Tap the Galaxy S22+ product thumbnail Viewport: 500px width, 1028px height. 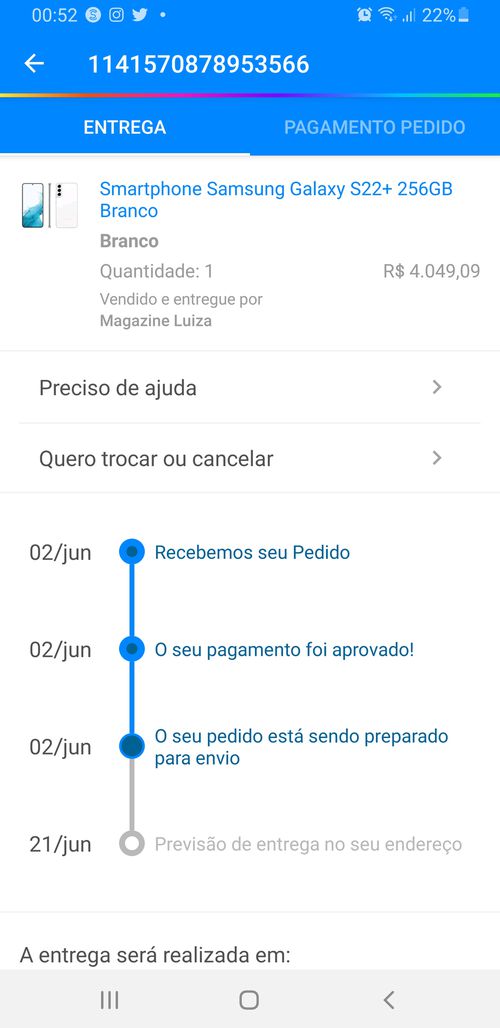(x=50, y=205)
